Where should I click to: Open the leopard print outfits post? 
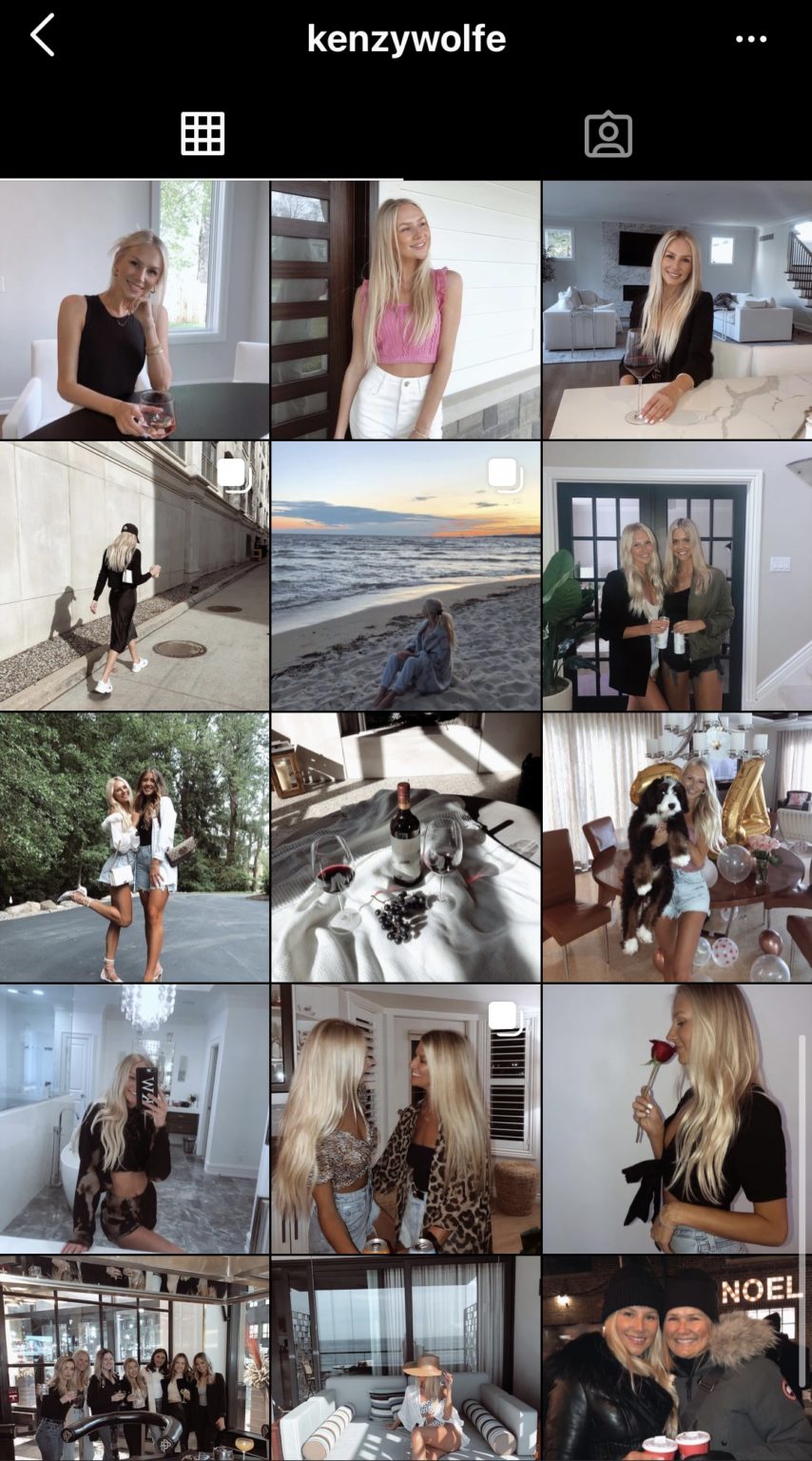[x=405, y=1119]
